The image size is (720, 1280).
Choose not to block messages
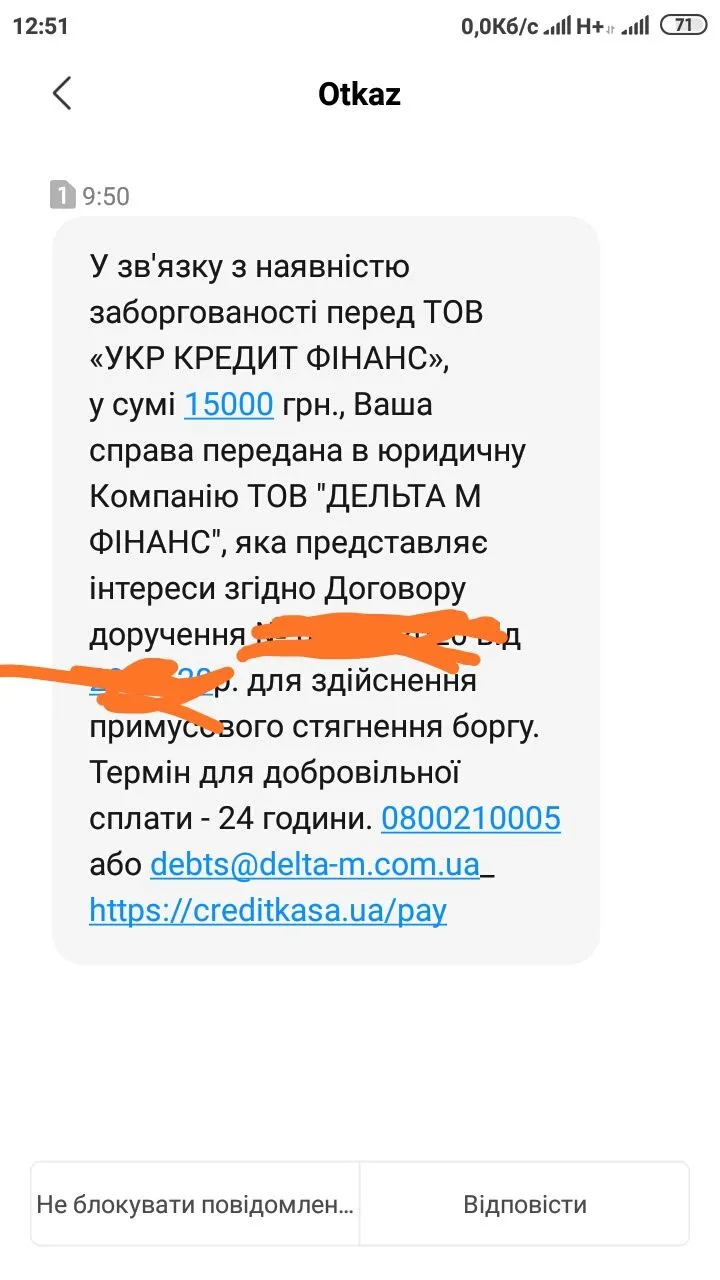(195, 1204)
